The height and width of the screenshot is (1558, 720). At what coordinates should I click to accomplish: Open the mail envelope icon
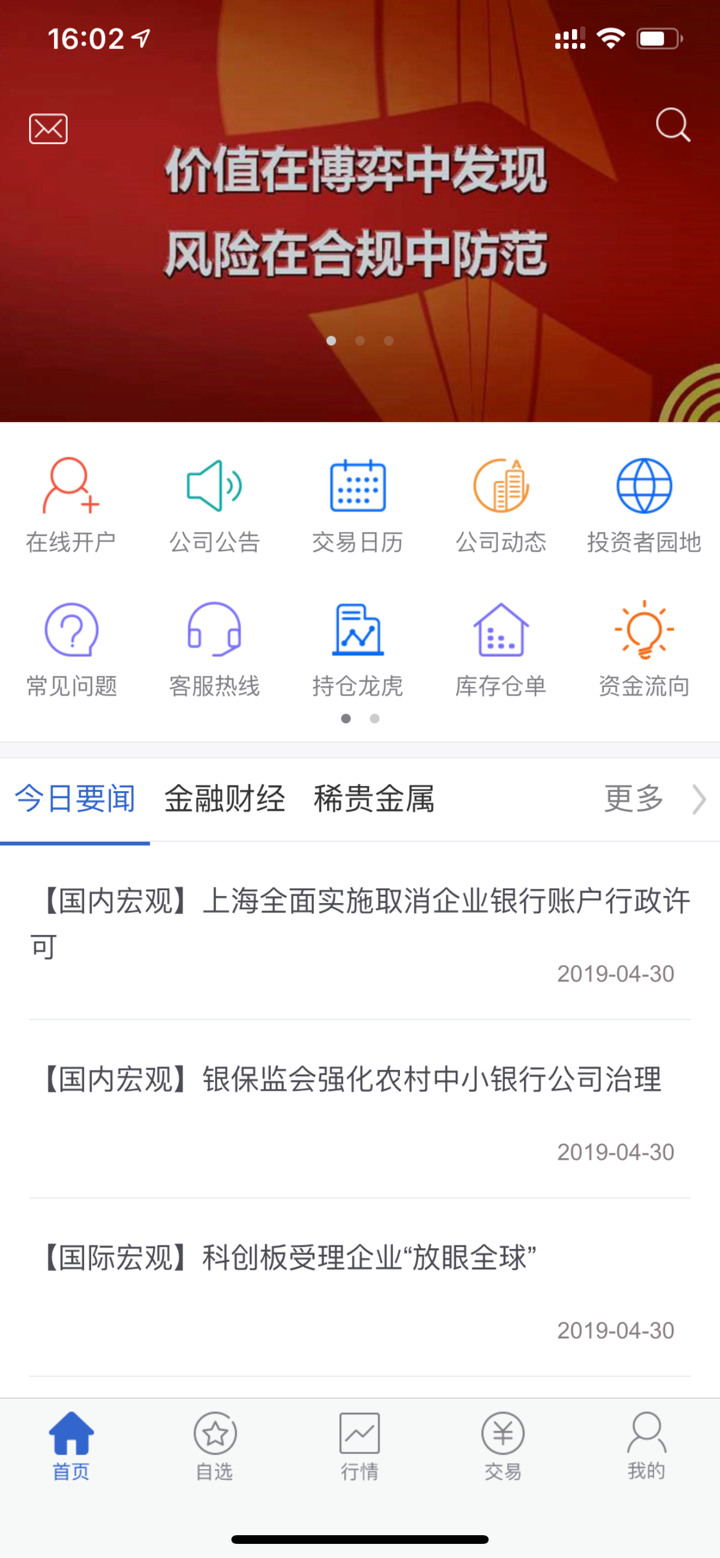pos(48,129)
